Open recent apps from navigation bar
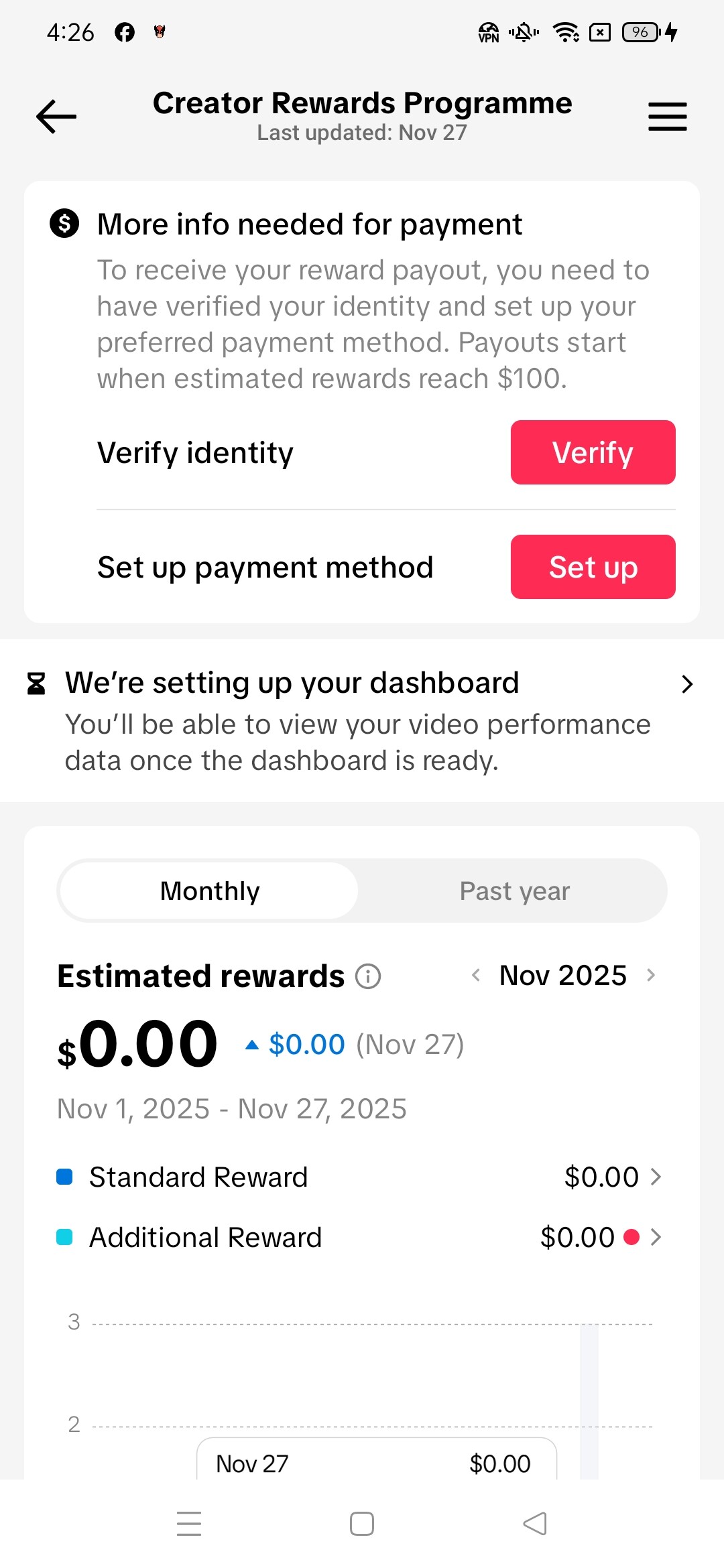 pos(189,1524)
